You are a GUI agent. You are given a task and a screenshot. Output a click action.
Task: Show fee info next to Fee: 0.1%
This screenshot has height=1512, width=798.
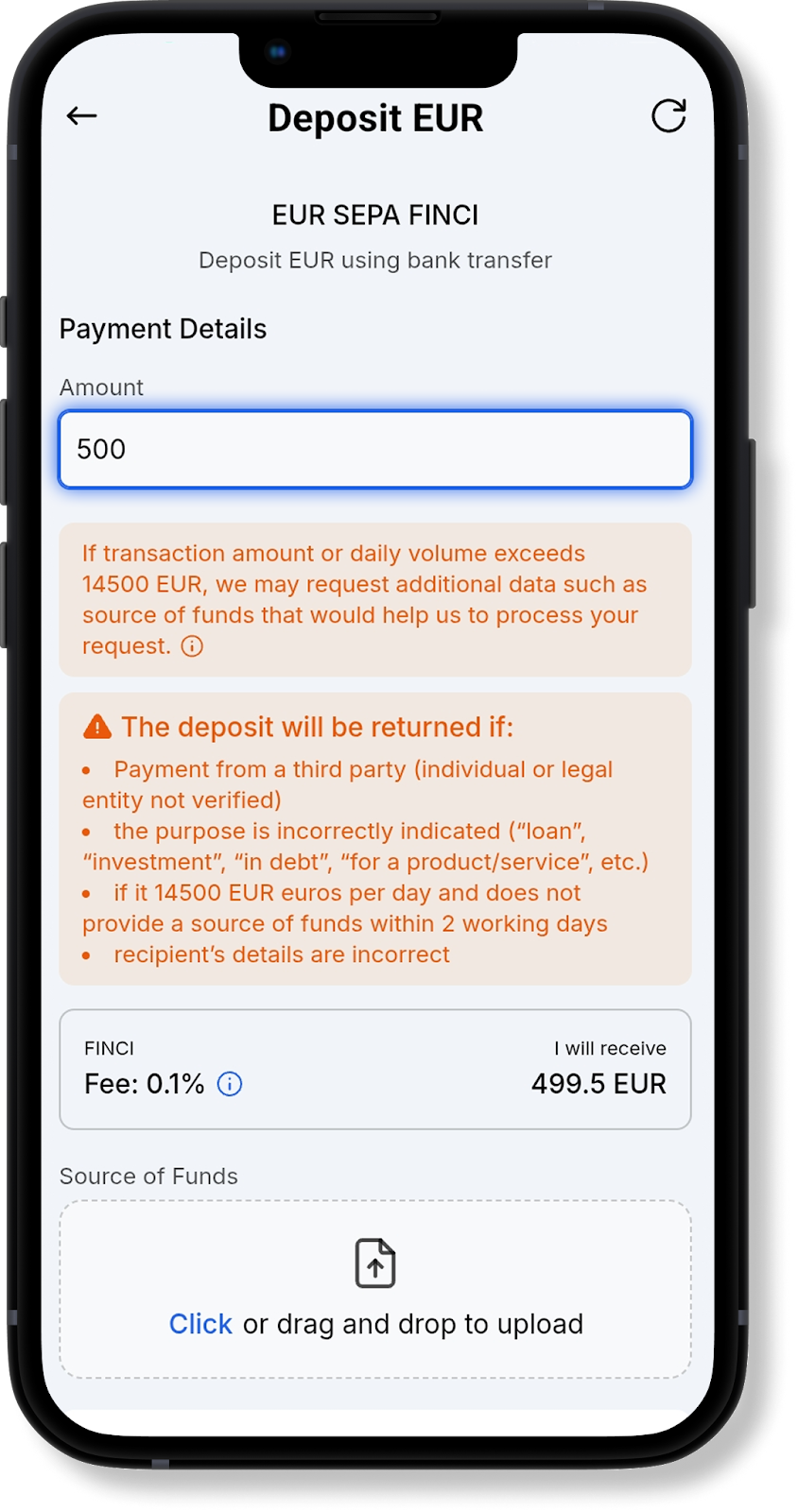point(230,1084)
